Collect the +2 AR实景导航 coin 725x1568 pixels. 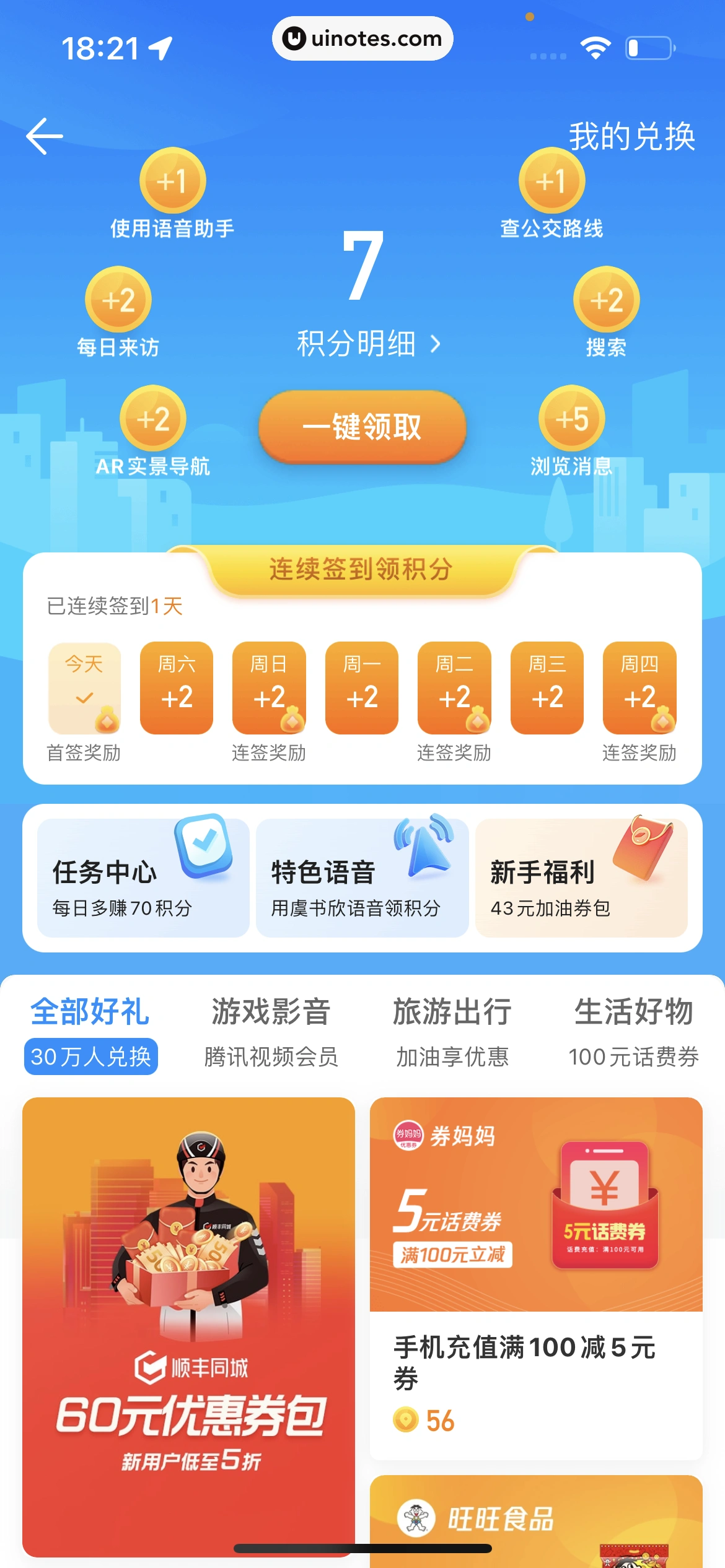point(153,419)
